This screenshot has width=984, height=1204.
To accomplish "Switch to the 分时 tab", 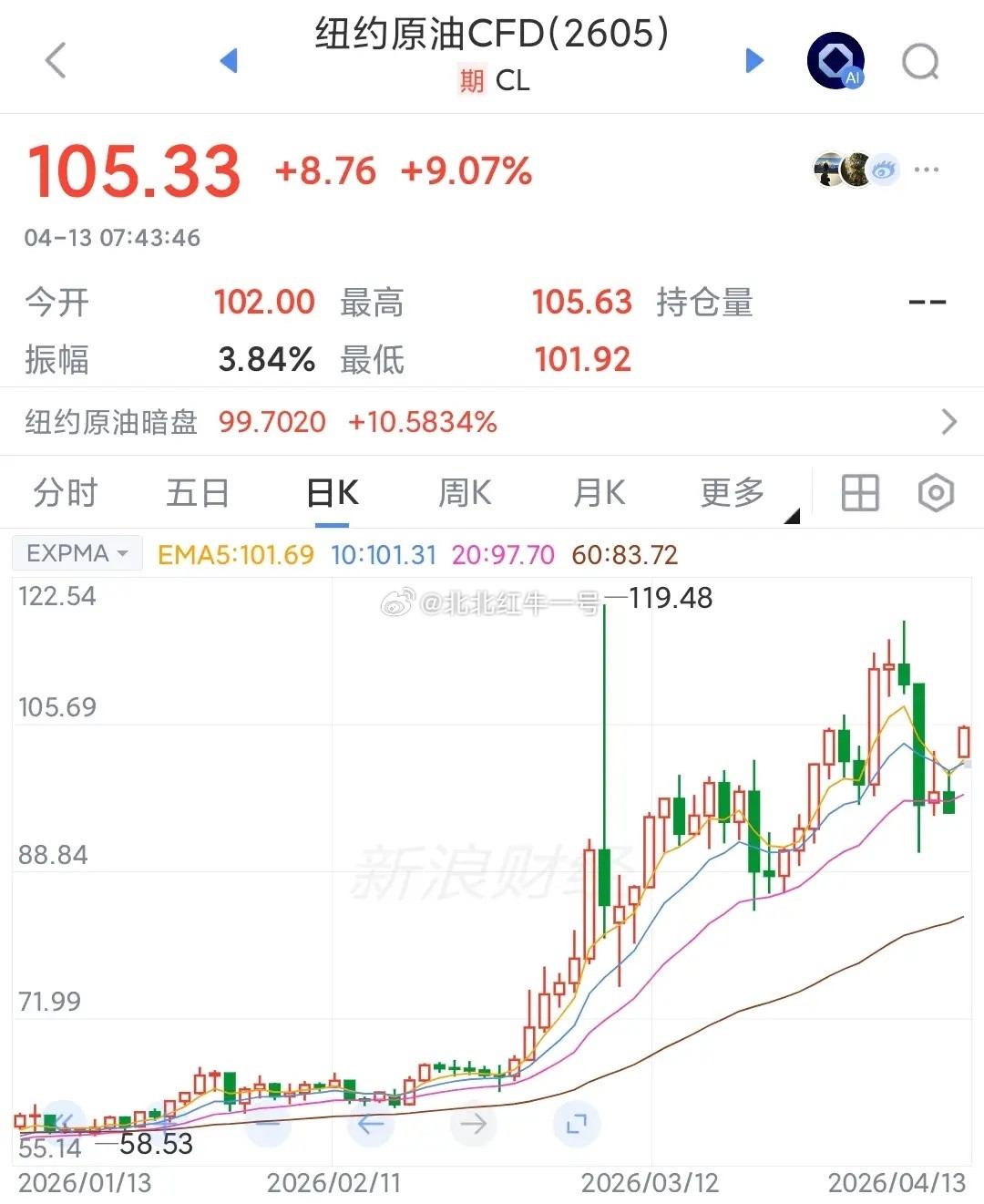I will click(x=65, y=492).
